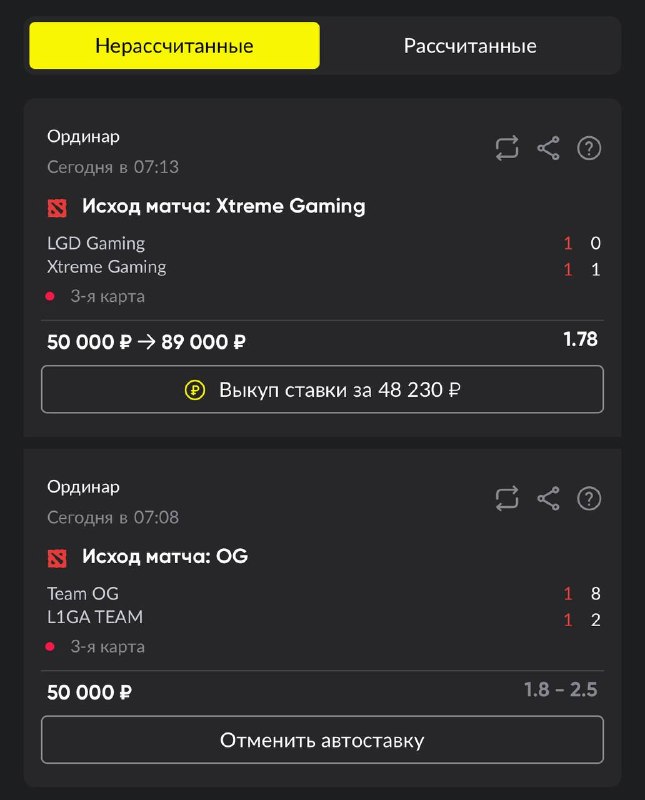Open the LGD Gaming vs Xtreme Gaming match

point(322,255)
